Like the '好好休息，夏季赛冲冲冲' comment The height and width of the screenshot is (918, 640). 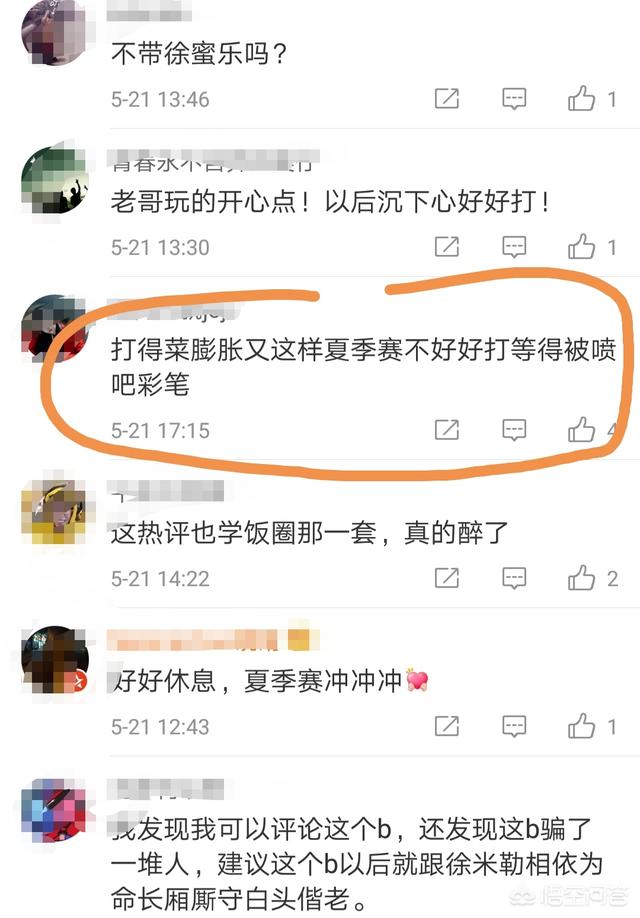[582, 725]
